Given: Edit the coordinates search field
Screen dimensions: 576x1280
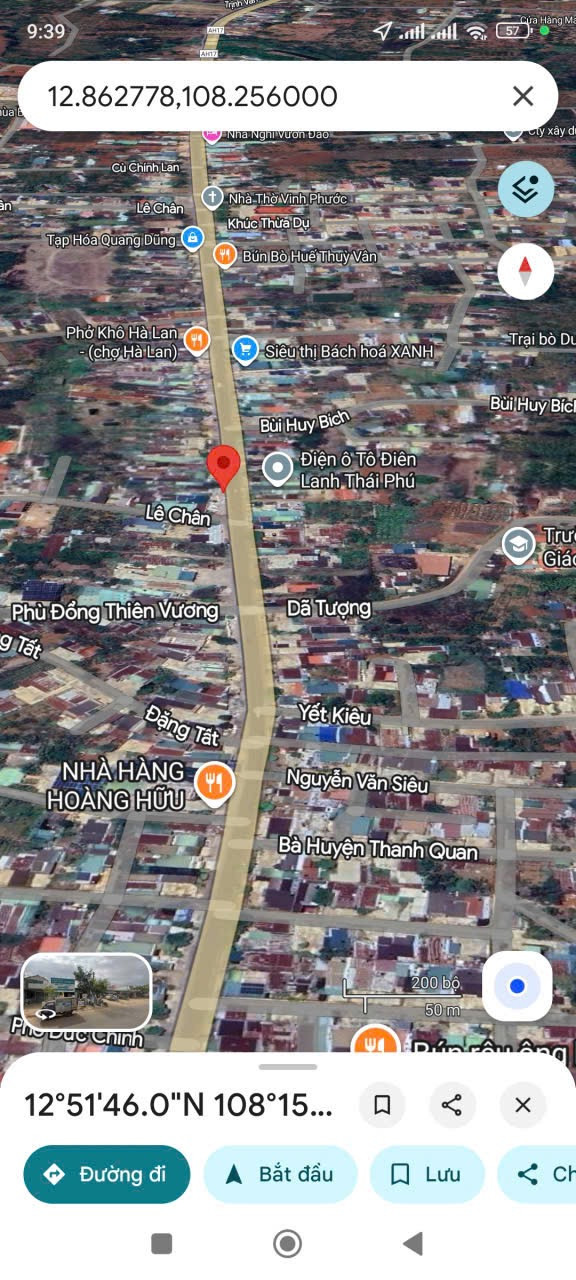Looking at the screenshot, I should pos(270,96).
